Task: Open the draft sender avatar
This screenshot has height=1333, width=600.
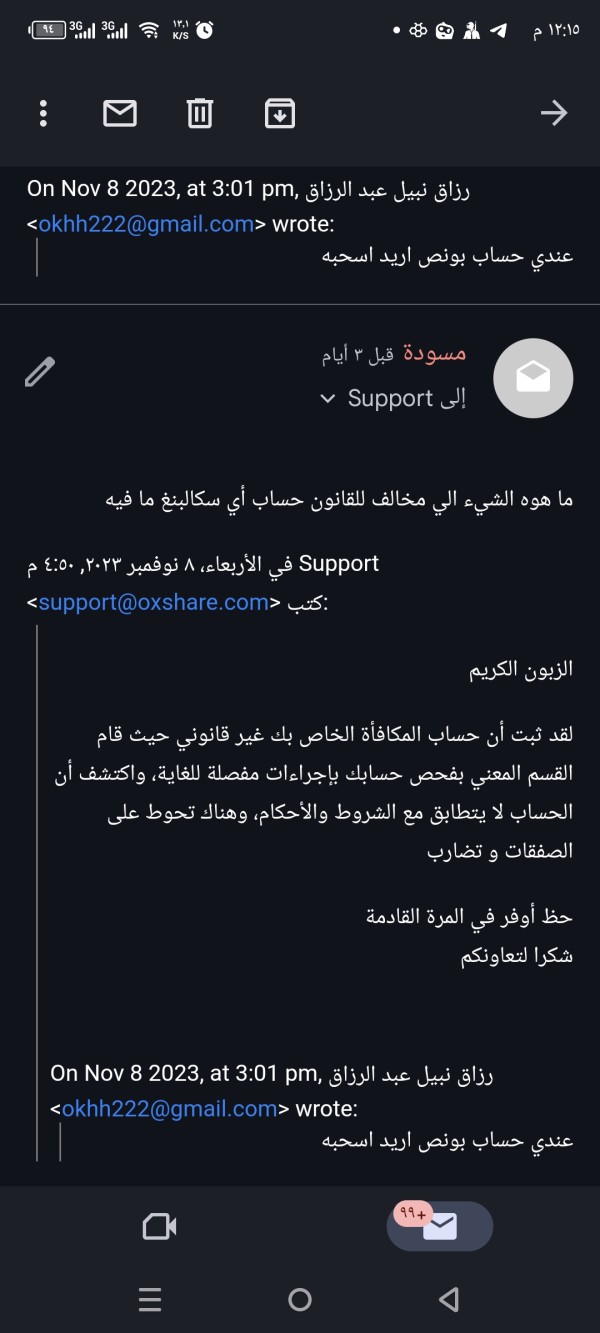Action: tap(533, 378)
